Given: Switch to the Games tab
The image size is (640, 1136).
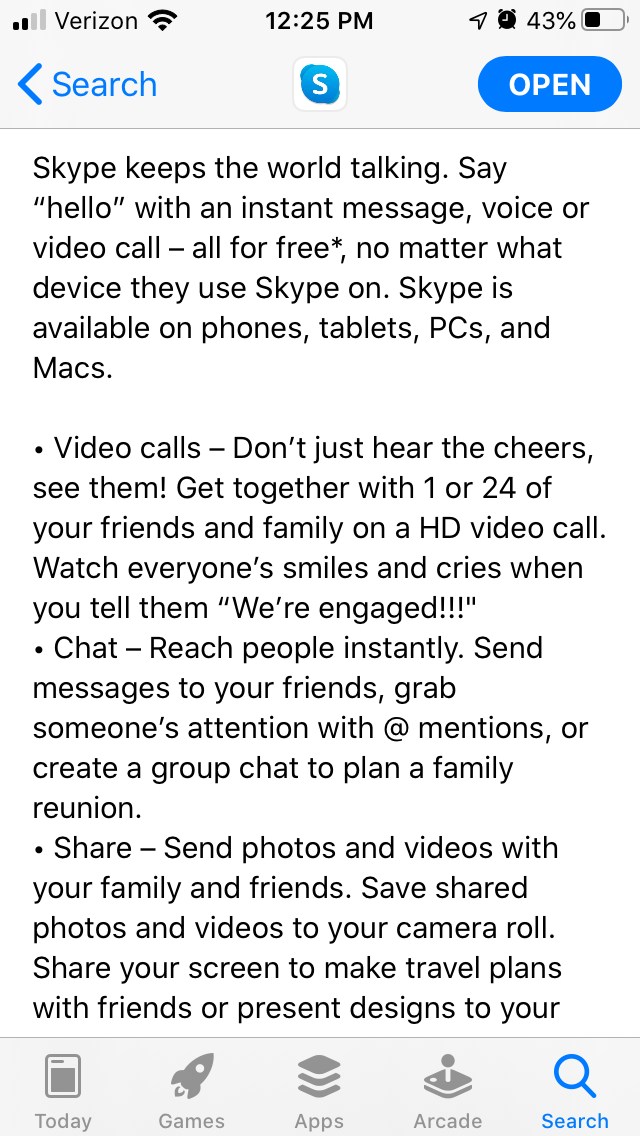Looking at the screenshot, I should point(191,1091).
